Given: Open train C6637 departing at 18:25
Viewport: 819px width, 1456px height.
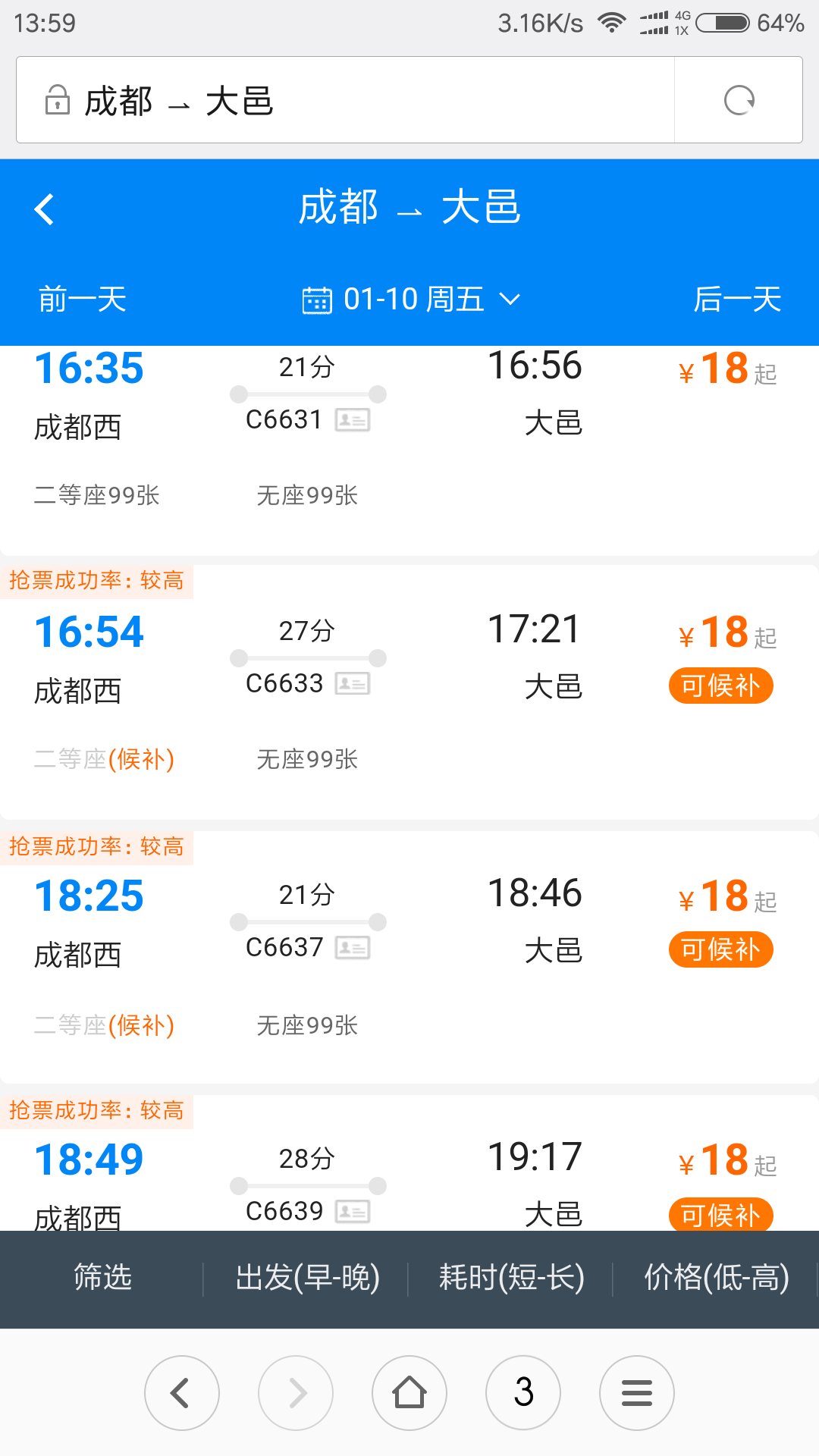Looking at the screenshot, I should [x=409, y=957].
